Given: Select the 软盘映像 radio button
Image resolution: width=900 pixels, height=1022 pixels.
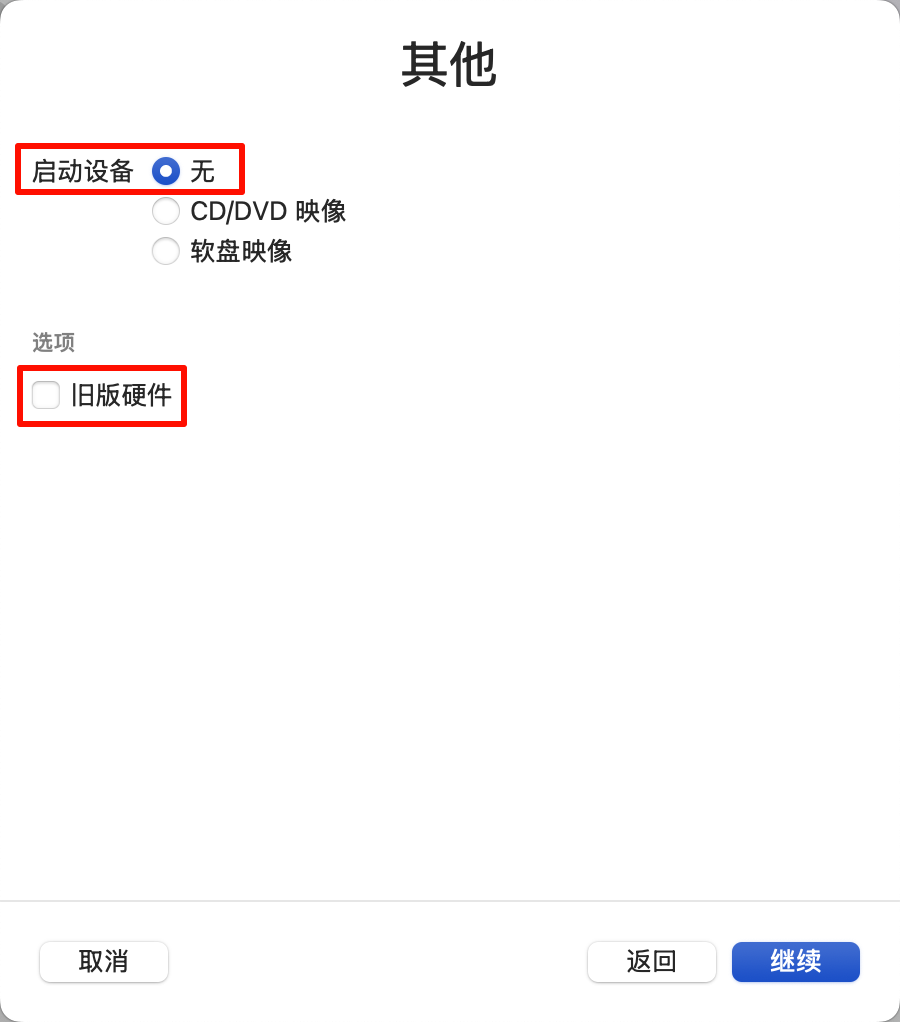Looking at the screenshot, I should click(x=166, y=251).
